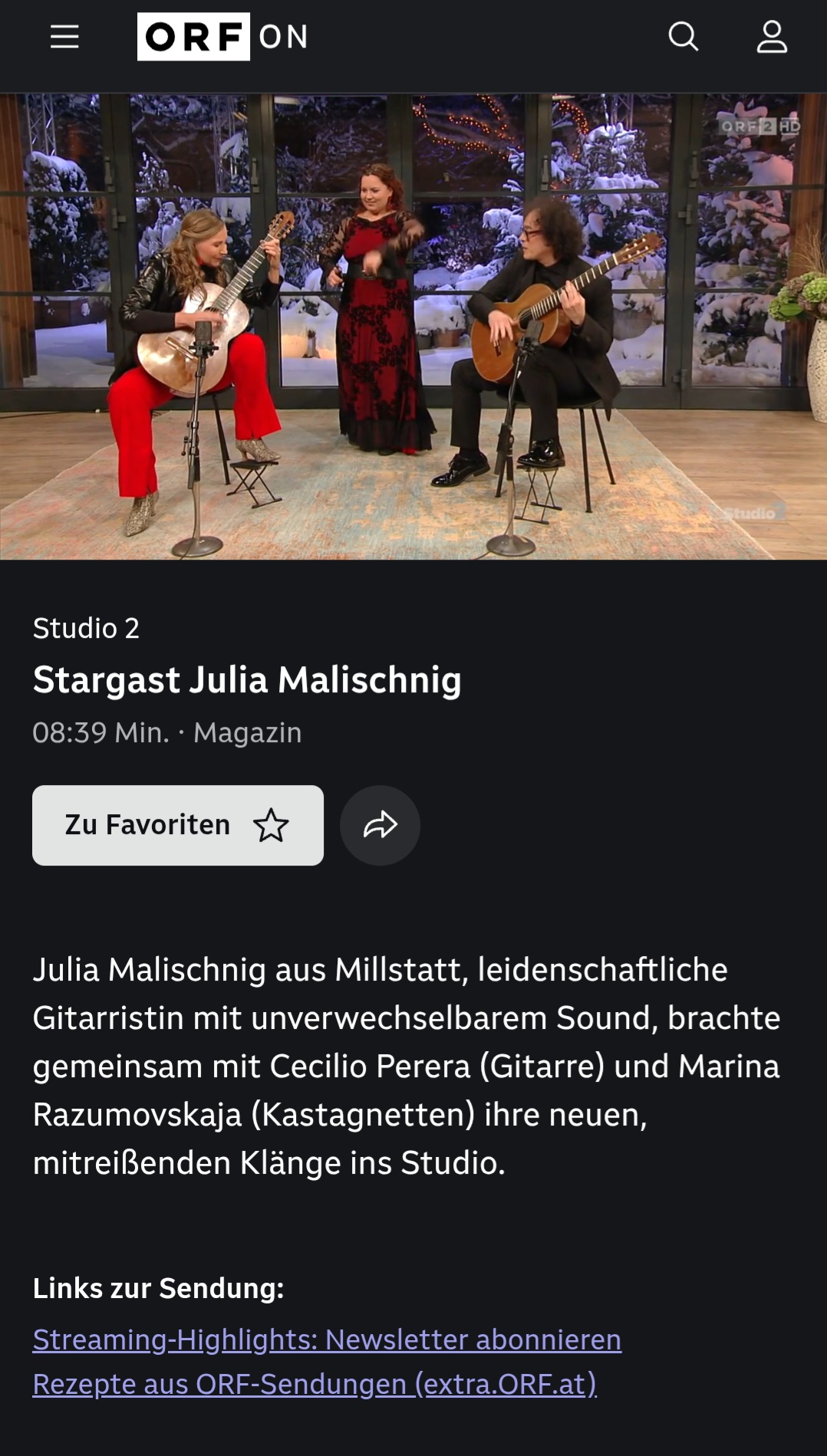Open Streaming-Highlights newsletter link
Image resolution: width=827 pixels, height=1456 pixels.
(327, 1339)
